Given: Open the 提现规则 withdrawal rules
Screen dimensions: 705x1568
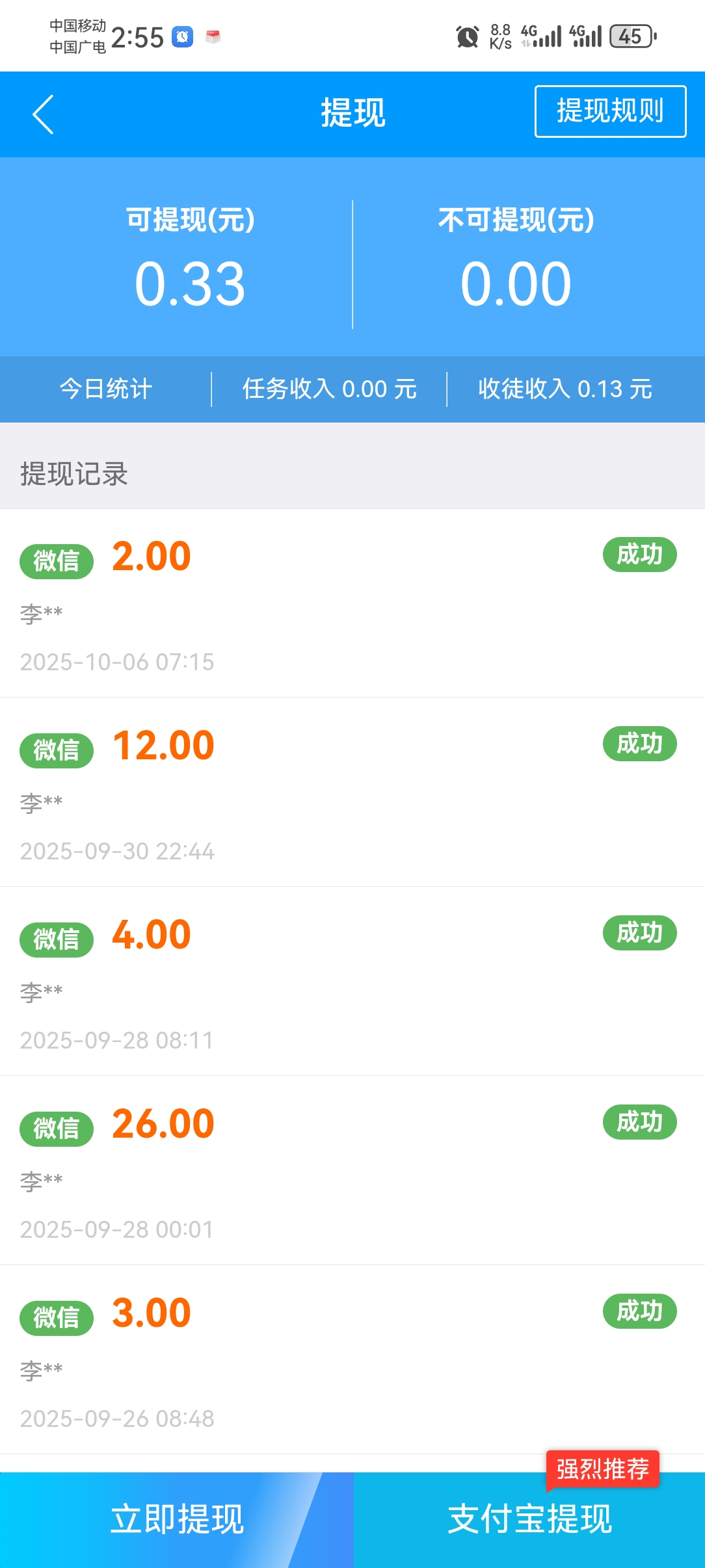Looking at the screenshot, I should point(610,111).
